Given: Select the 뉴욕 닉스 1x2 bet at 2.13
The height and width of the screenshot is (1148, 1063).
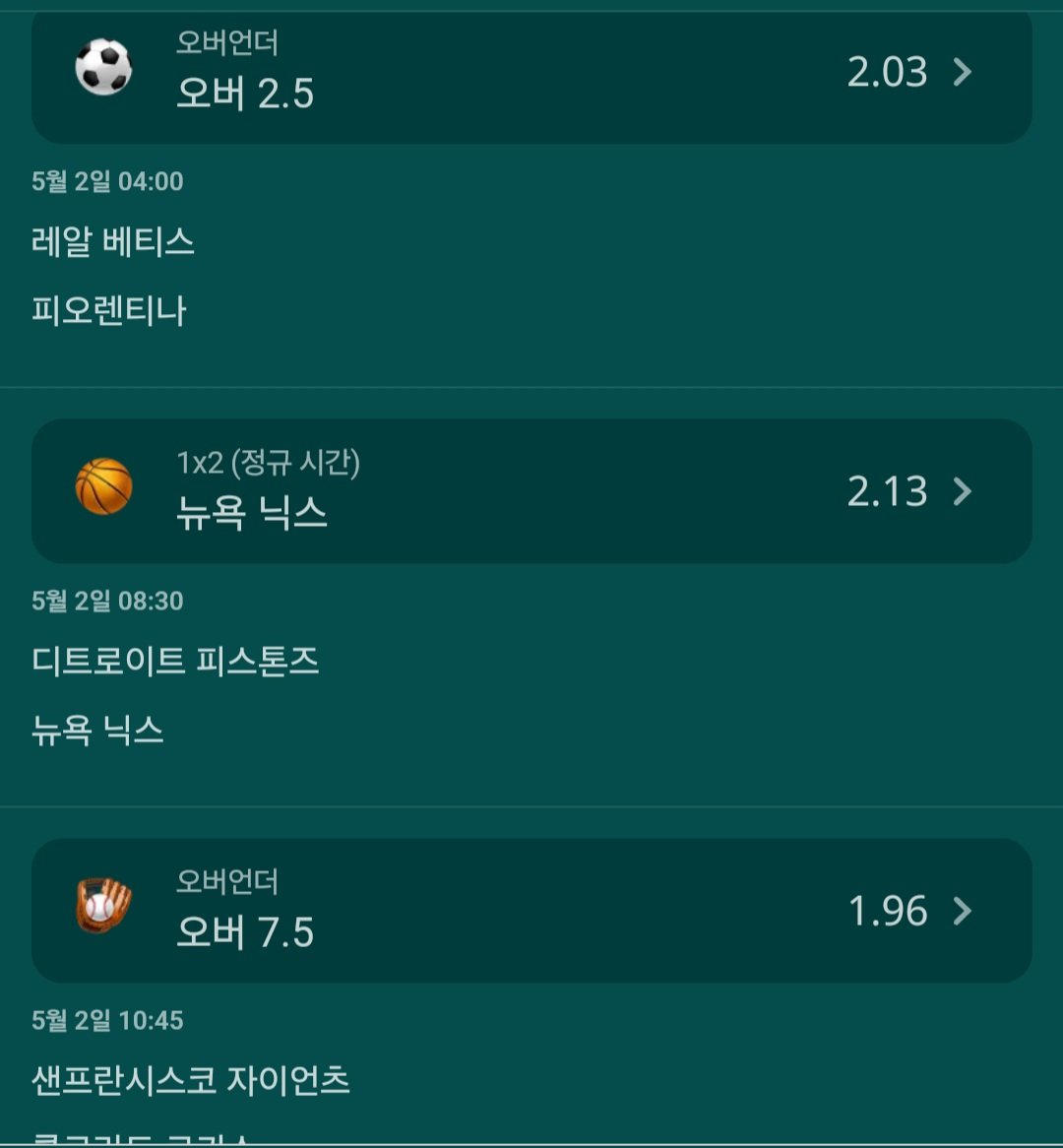Looking at the screenshot, I should 531,491.
